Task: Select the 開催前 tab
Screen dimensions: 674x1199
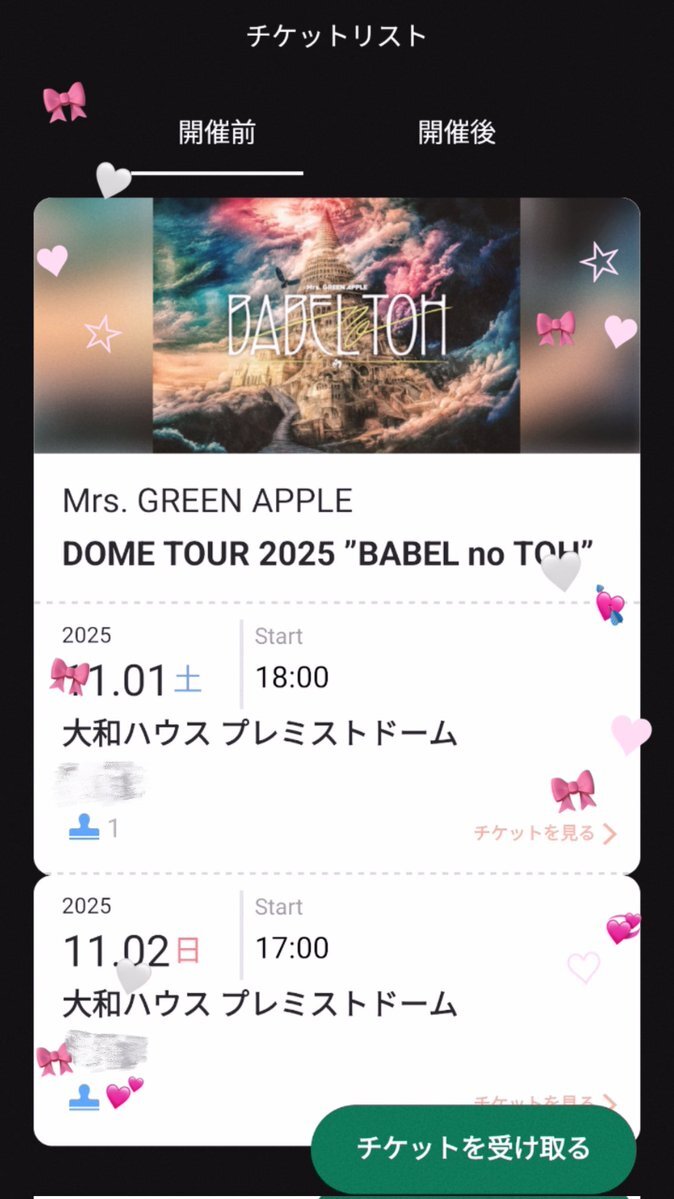Action: coord(217,132)
